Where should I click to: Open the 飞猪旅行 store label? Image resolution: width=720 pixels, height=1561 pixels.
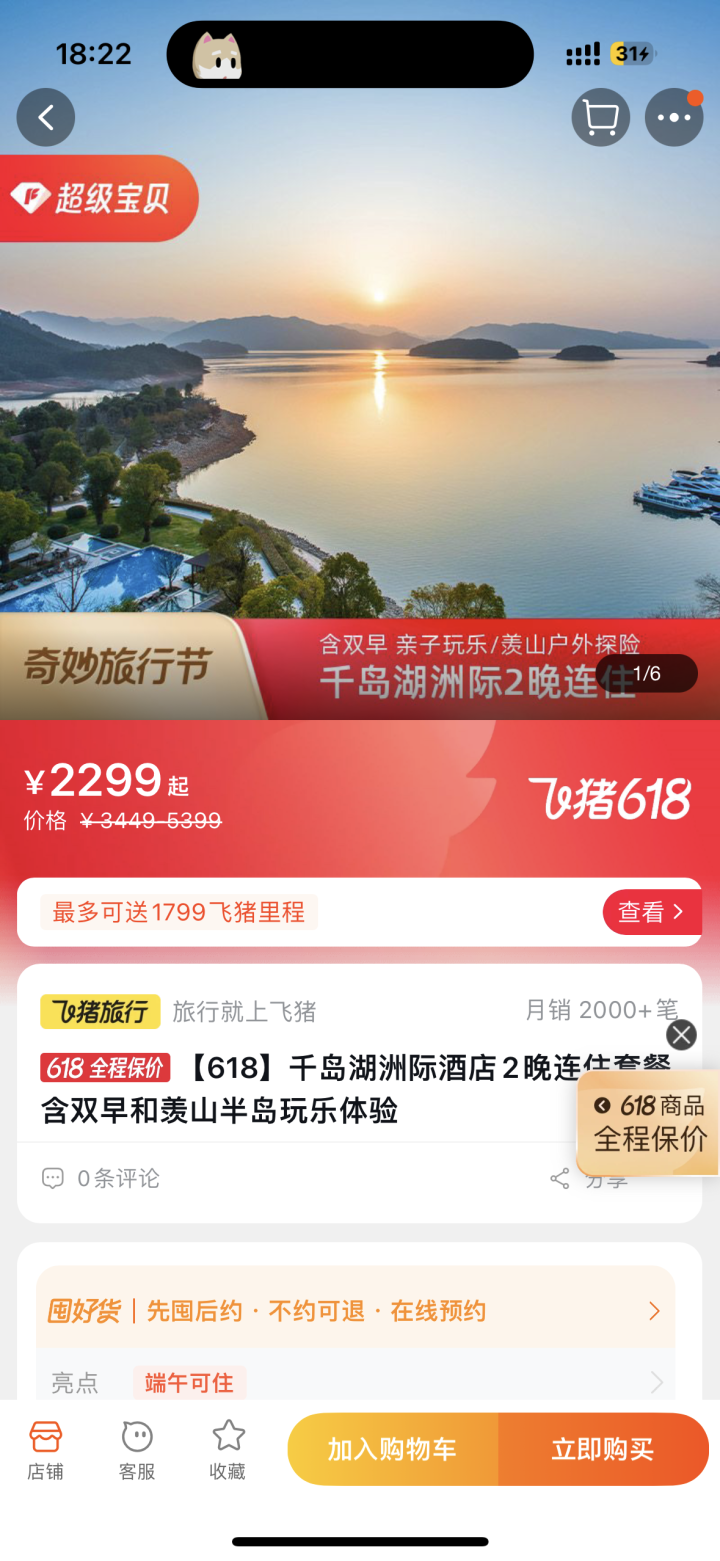[100, 1011]
